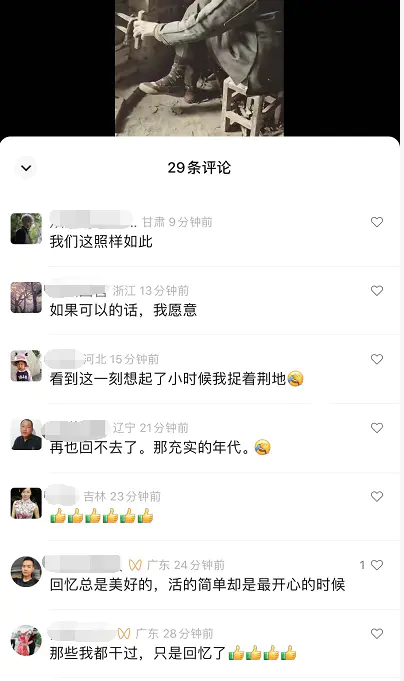The height and width of the screenshot is (681, 404).
Task: Like the Jilin thumbs-up emoji comment
Action: tap(377, 496)
